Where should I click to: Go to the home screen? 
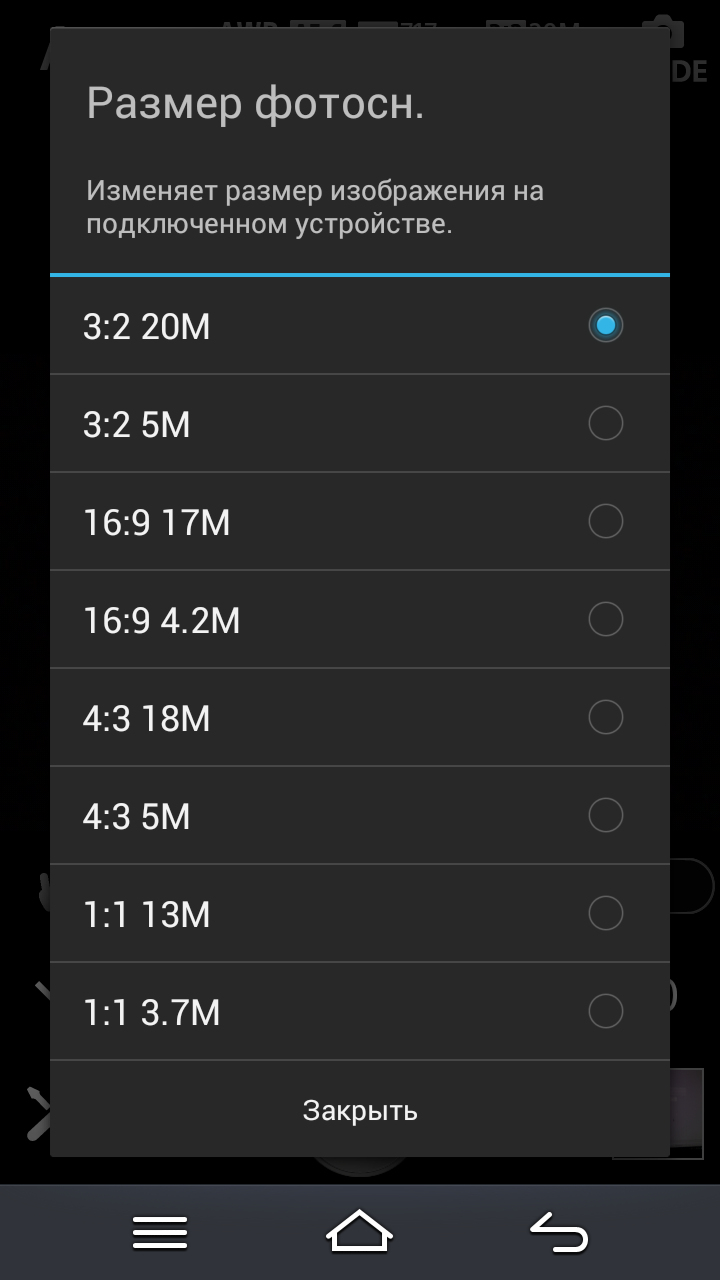point(359,1232)
